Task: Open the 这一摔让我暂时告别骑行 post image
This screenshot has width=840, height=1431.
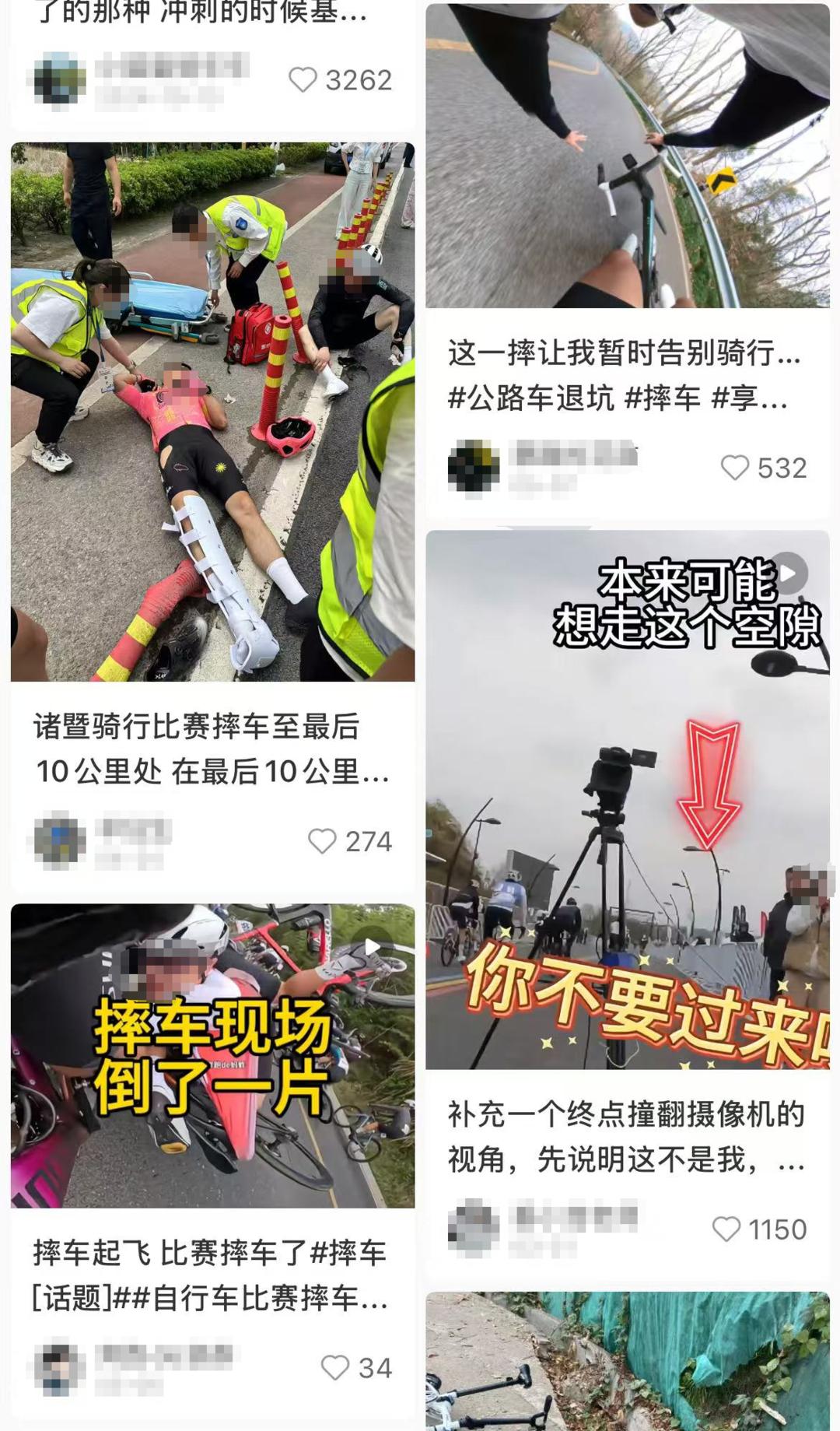Action: tap(627, 156)
